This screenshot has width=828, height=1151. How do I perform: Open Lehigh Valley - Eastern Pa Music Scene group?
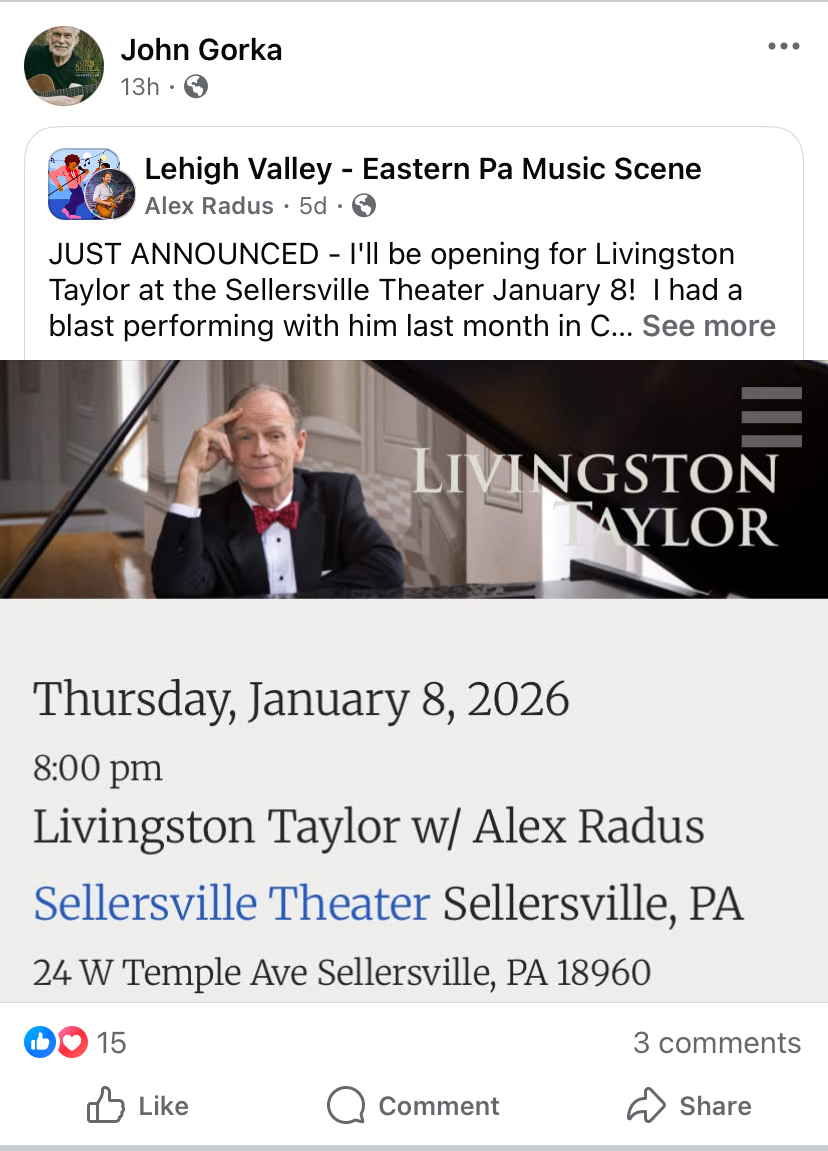click(x=422, y=169)
